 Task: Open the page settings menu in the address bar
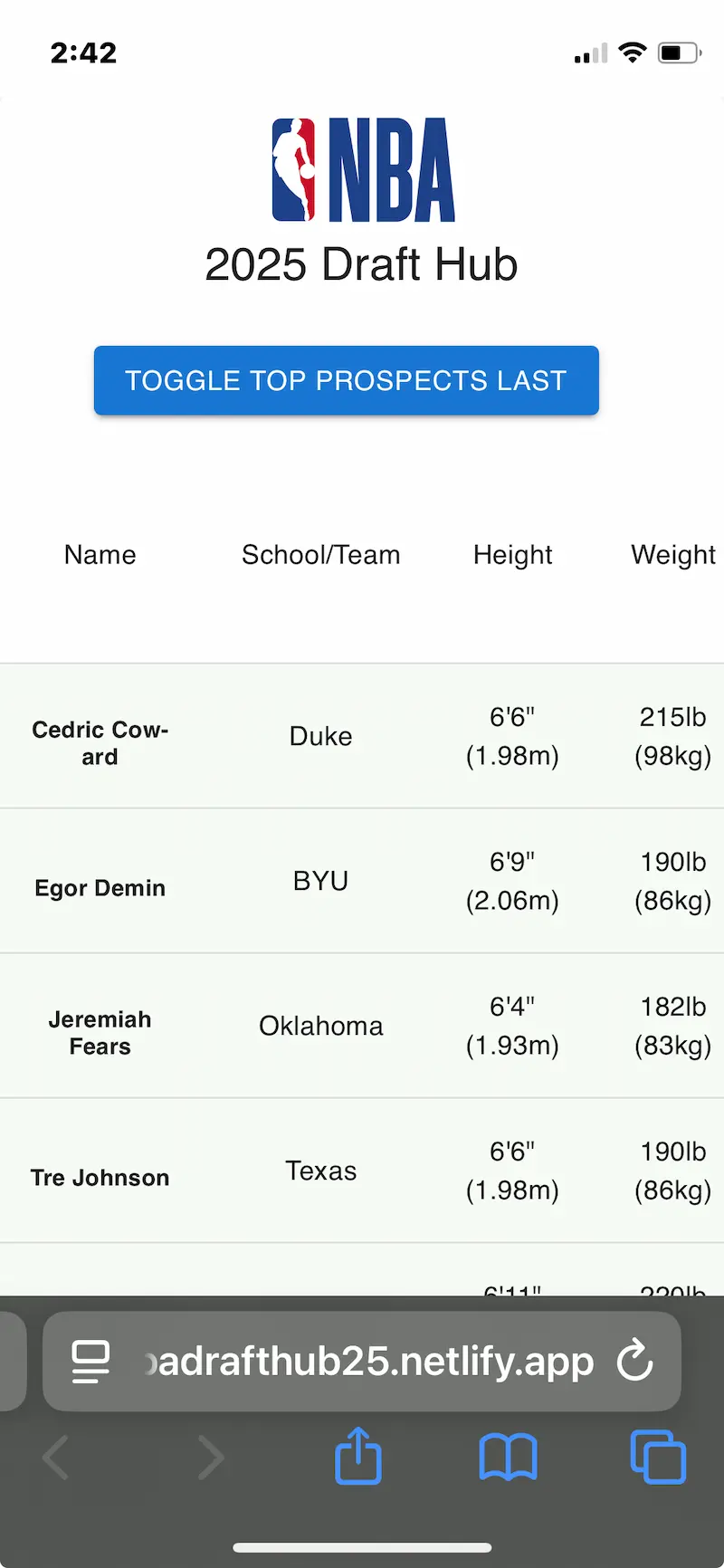pyautogui.click(x=90, y=1361)
